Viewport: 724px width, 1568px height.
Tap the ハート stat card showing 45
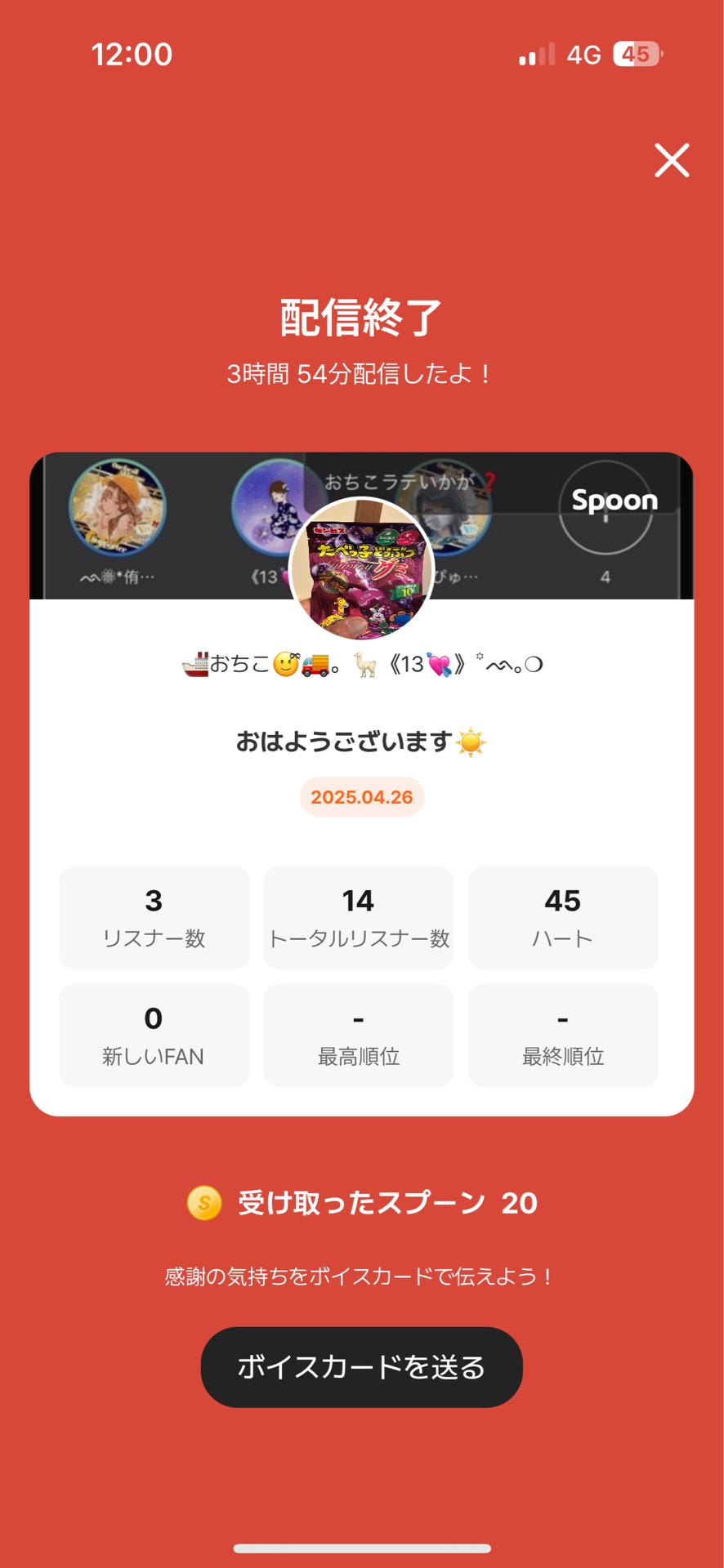click(x=562, y=917)
